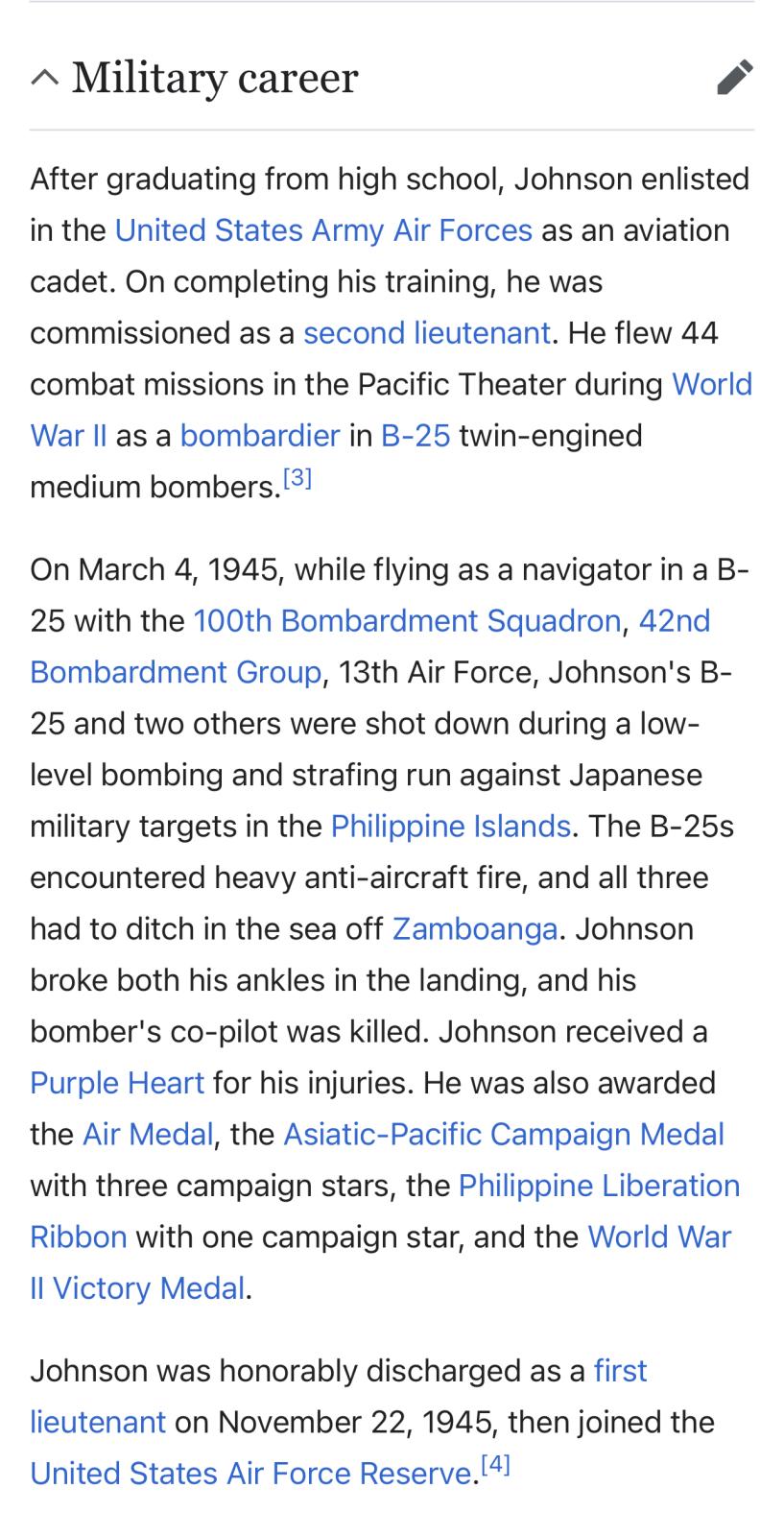This screenshot has height=1536, width=784.
Task: Open the Air Medal link
Action: coord(148,1135)
